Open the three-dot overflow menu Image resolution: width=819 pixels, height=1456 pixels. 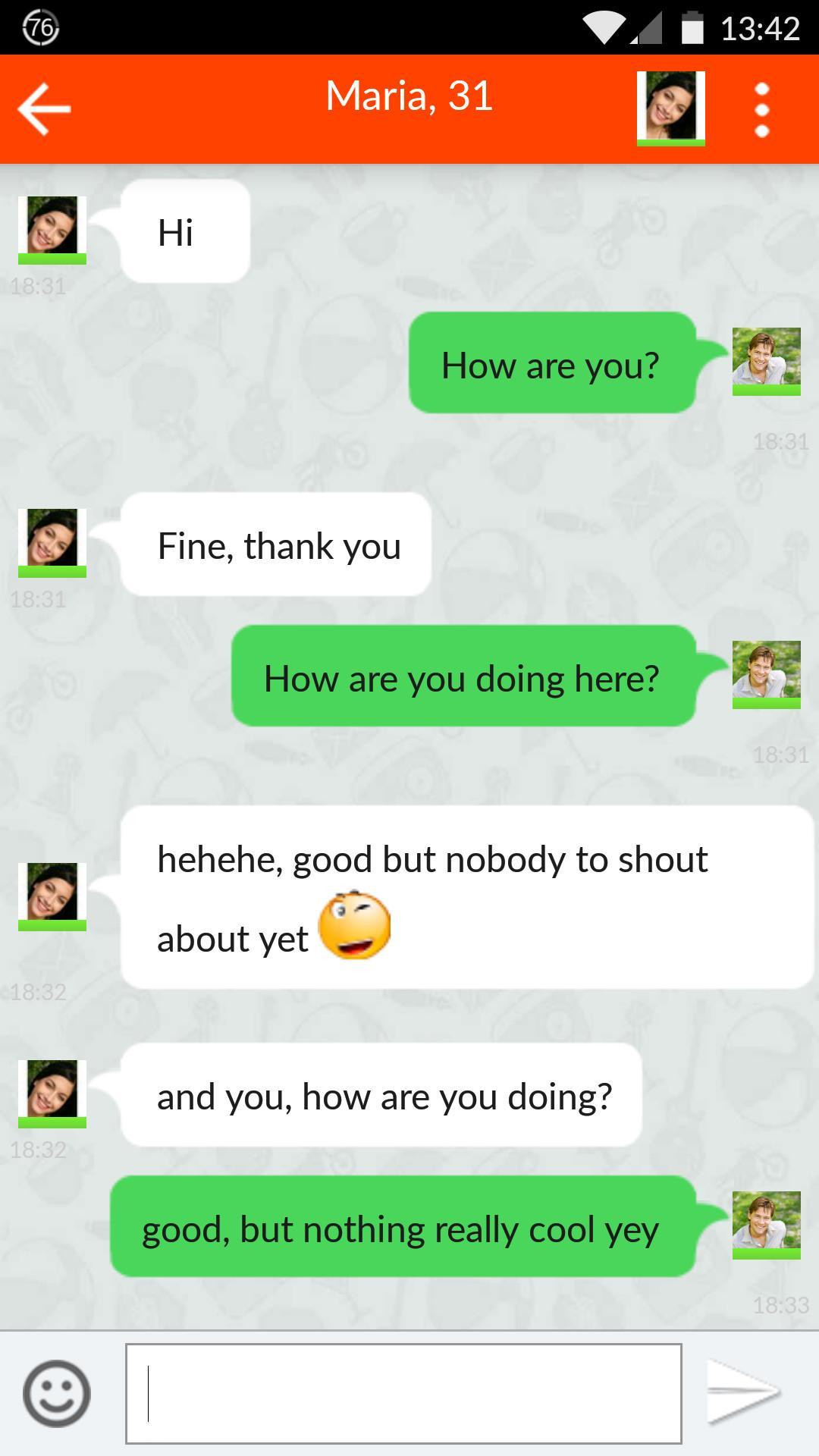click(762, 110)
